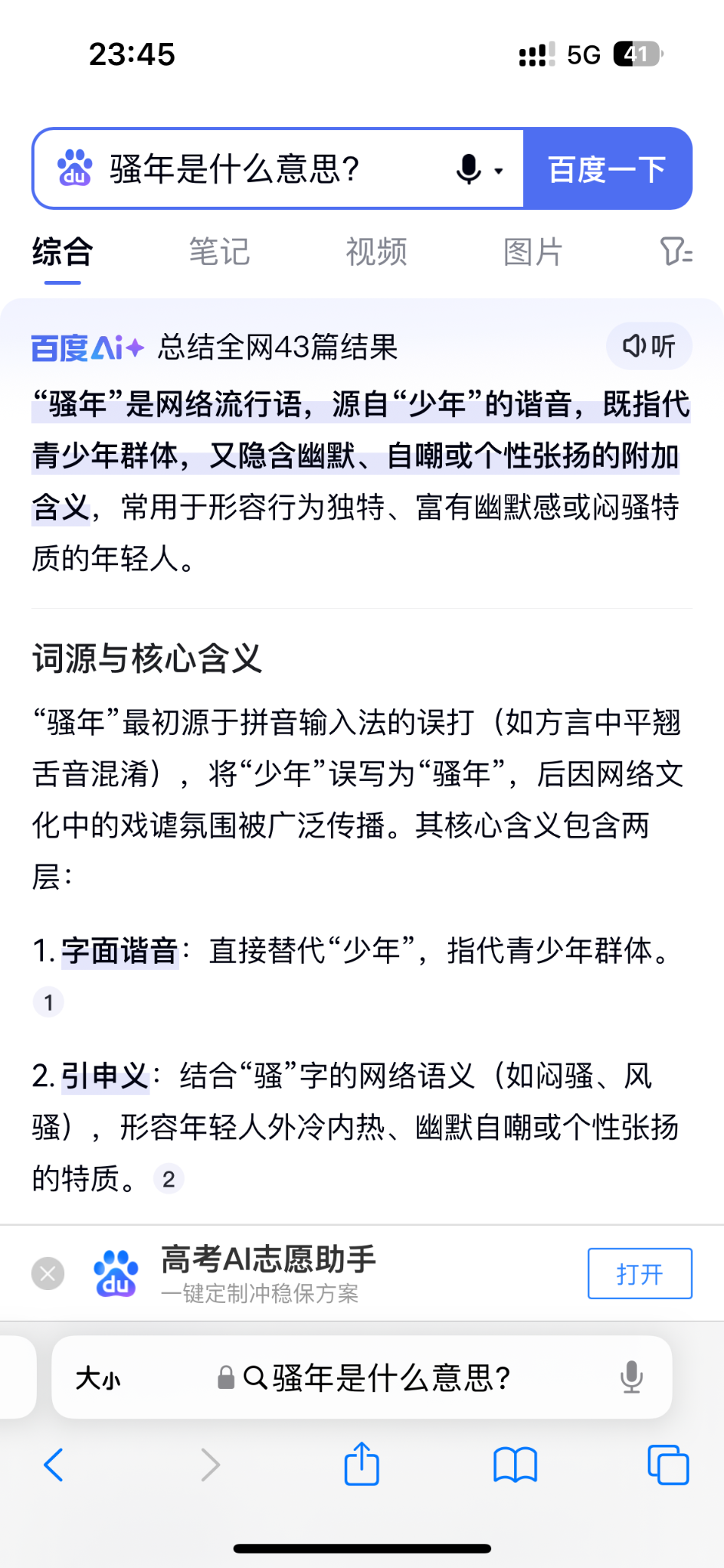Switch to the 视频 tab
724x1568 pixels.
(x=376, y=252)
